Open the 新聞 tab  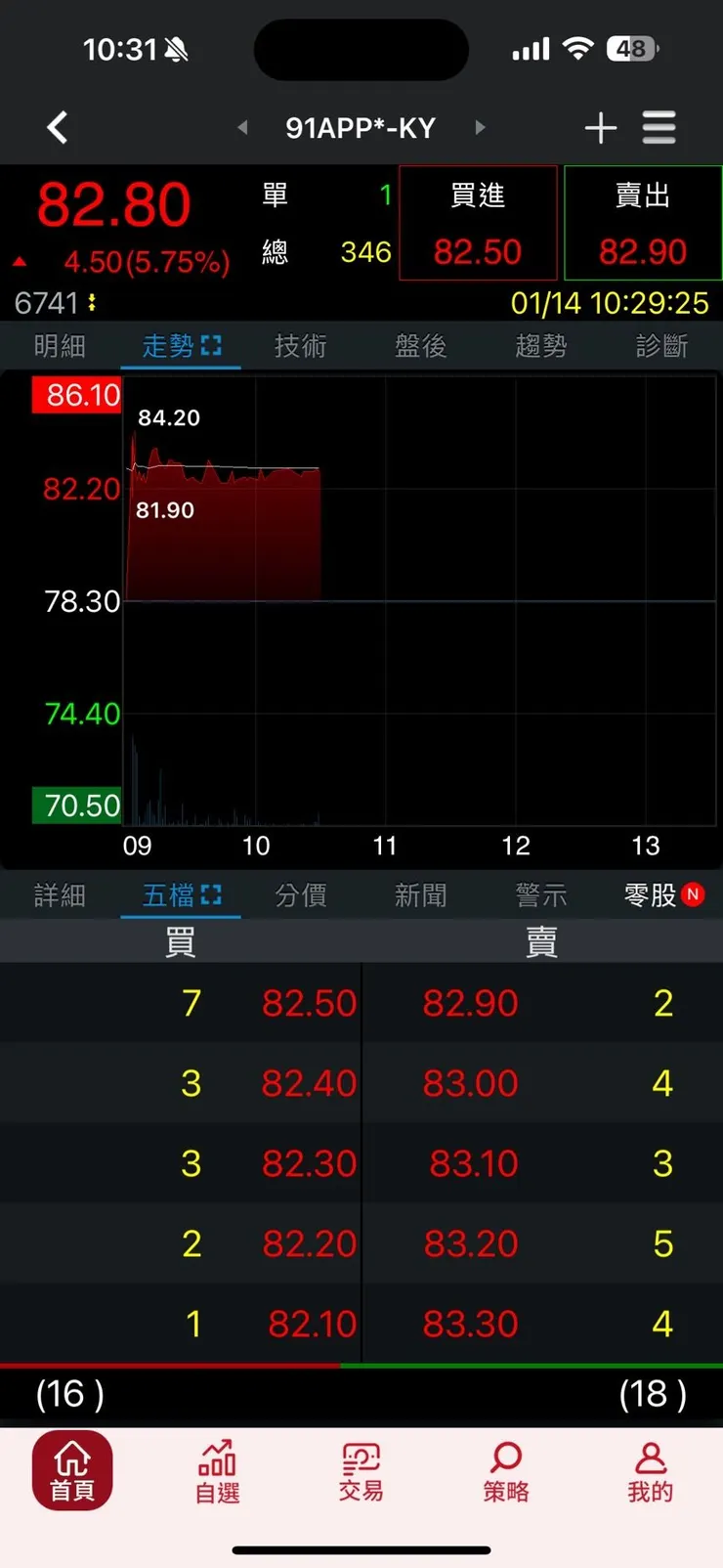421,895
